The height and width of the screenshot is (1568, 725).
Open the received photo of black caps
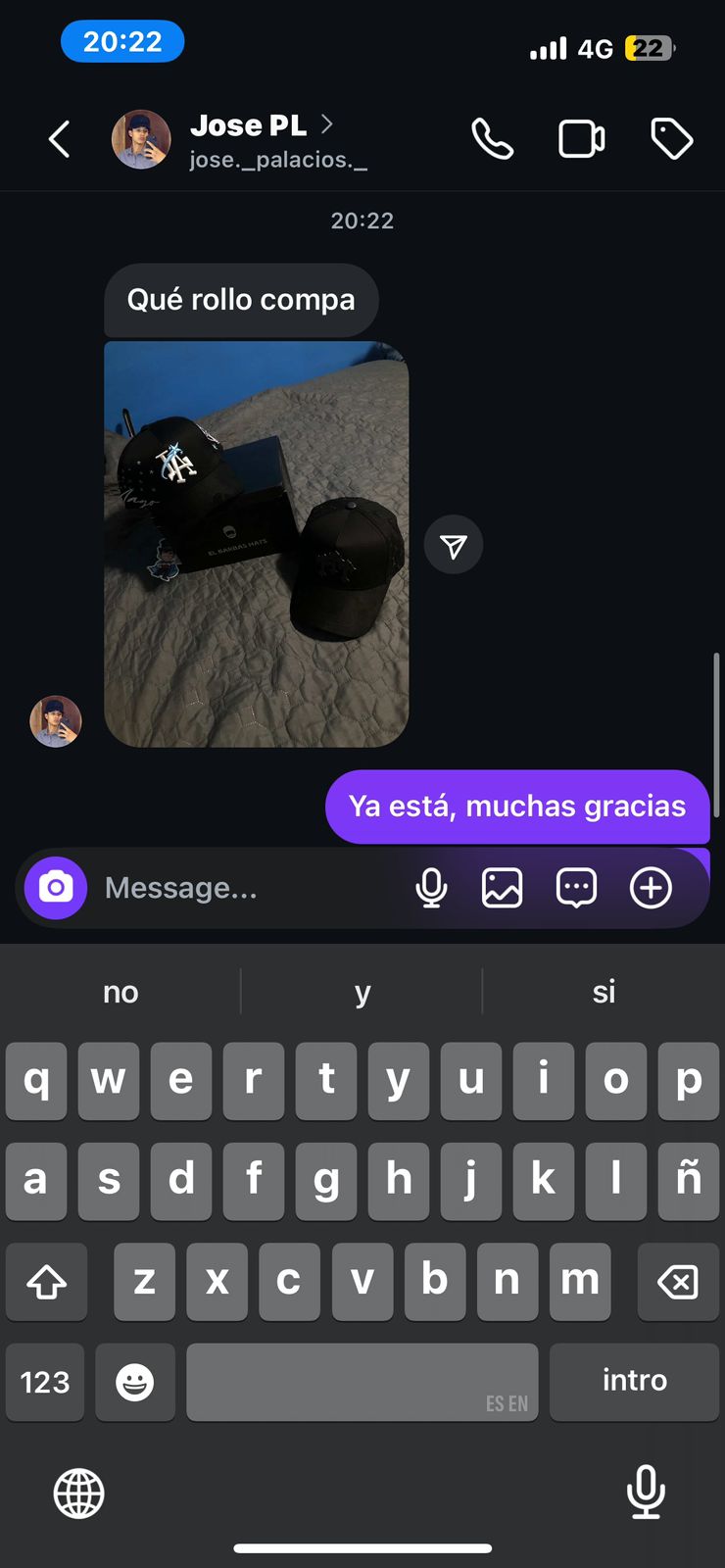pos(256,544)
